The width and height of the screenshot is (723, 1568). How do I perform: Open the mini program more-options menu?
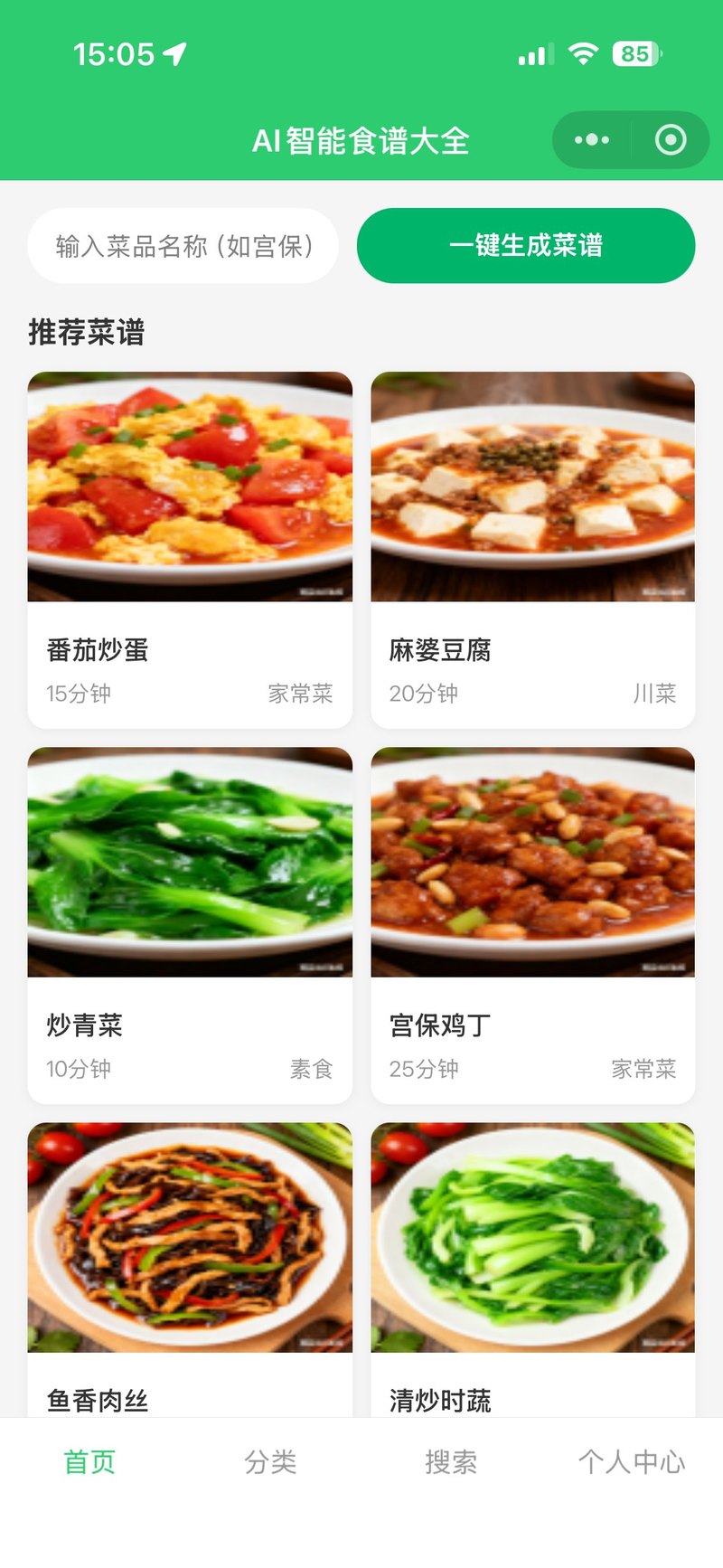[x=592, y=140]
